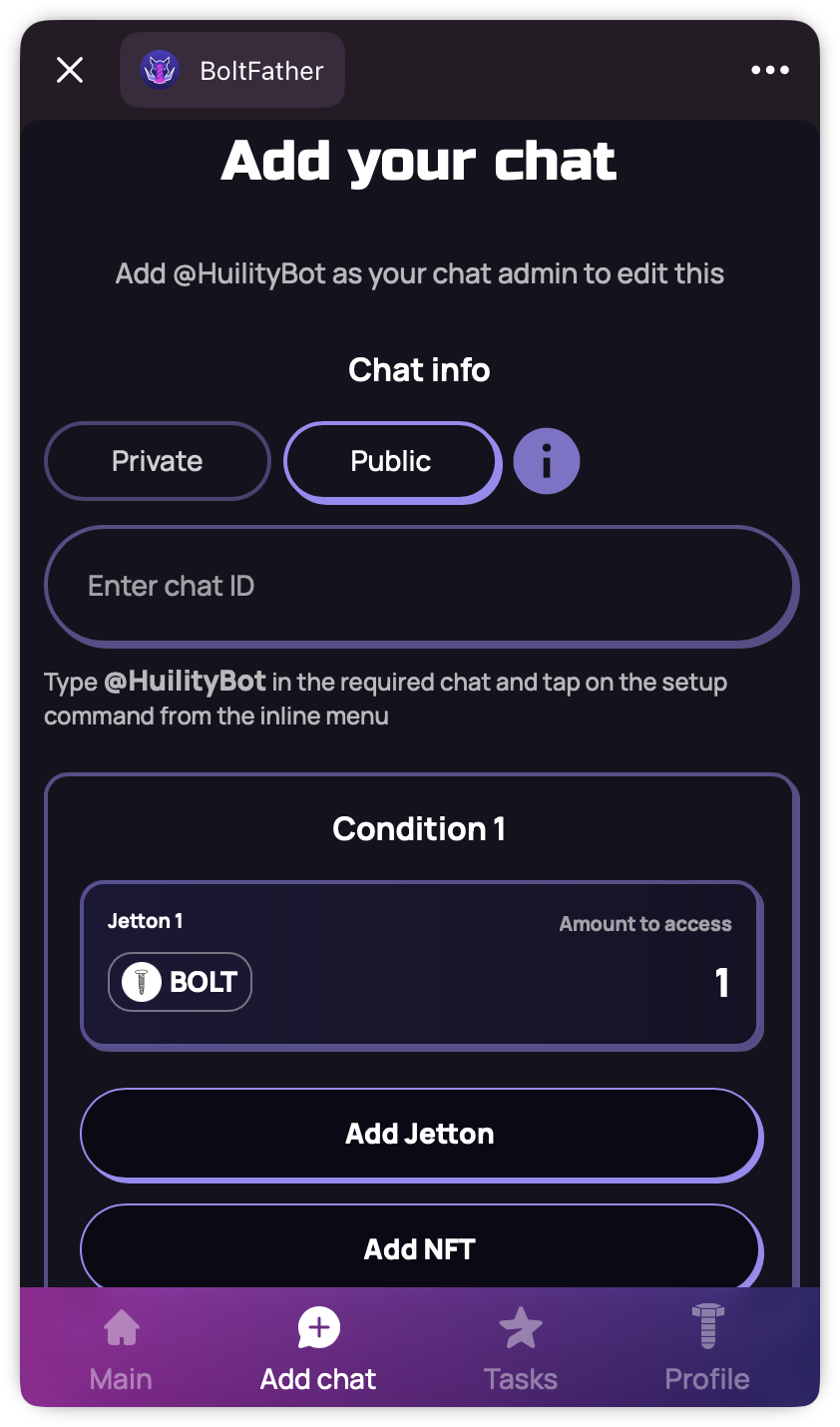
Task: Change the BOLT jetton selection
Action: click(x=181, y=982)
